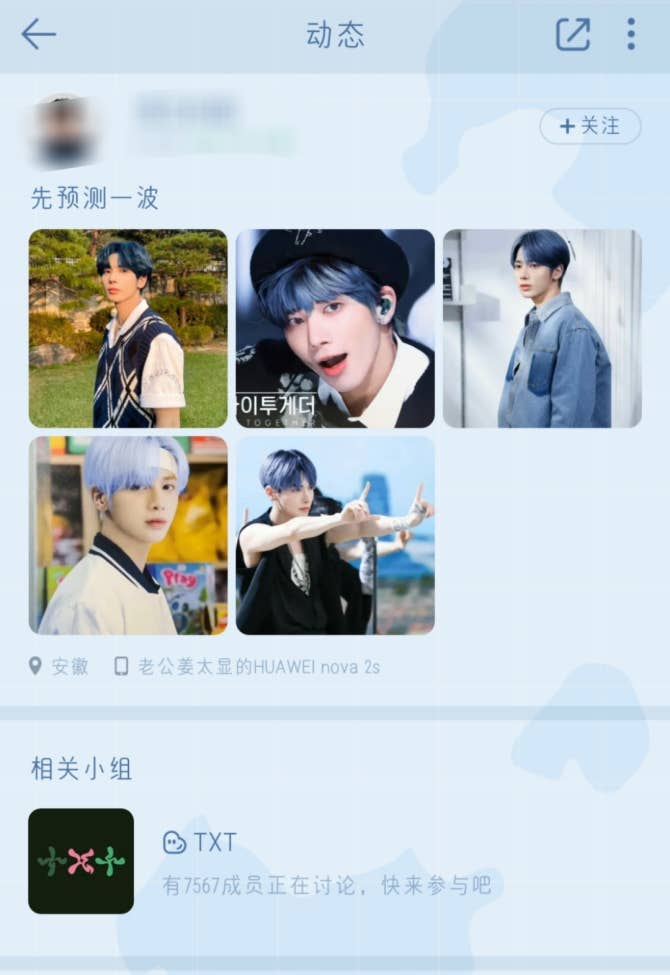Open the close-up photo with the black hat
Screen dimensions: 670x975
click(335, 329)
